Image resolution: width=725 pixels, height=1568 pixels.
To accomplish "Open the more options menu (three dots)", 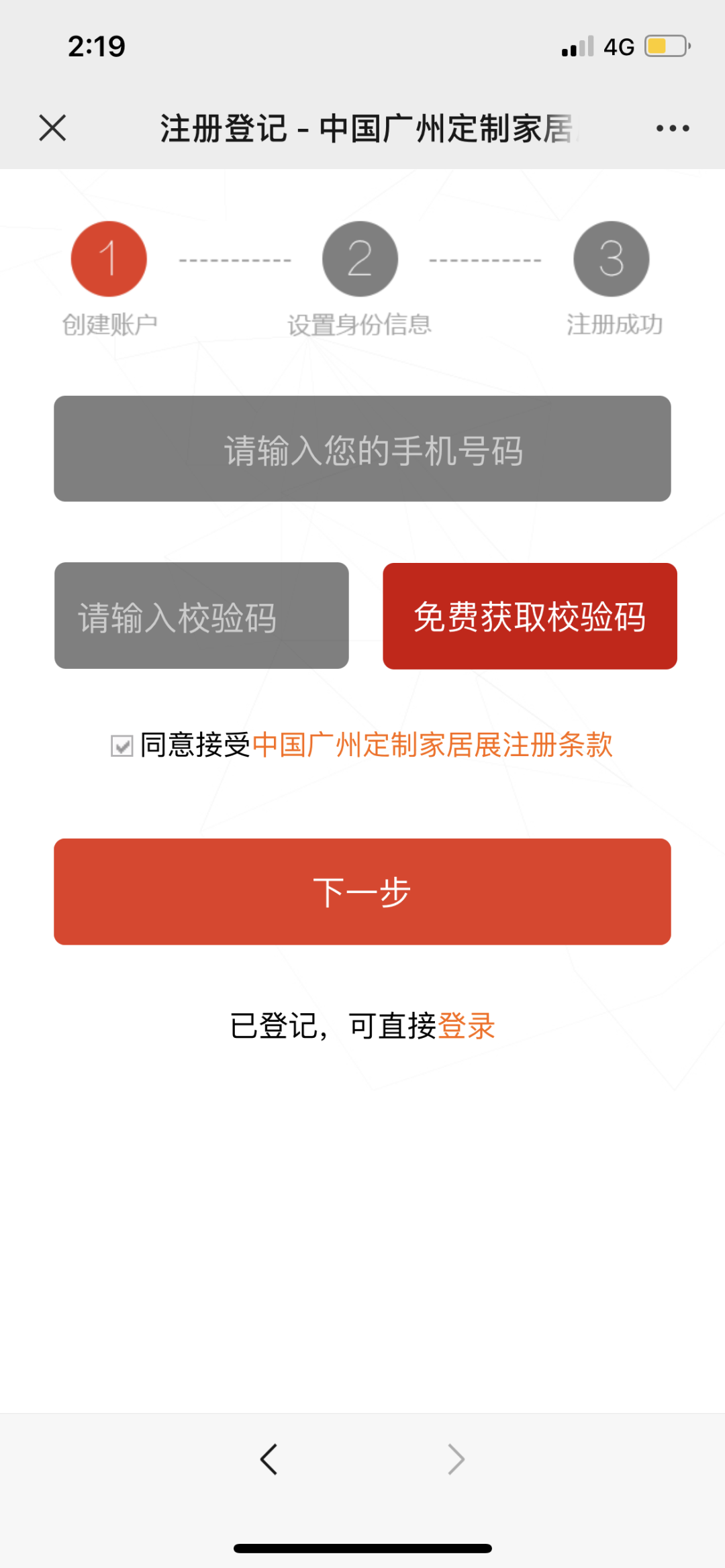I will point(672,127).
